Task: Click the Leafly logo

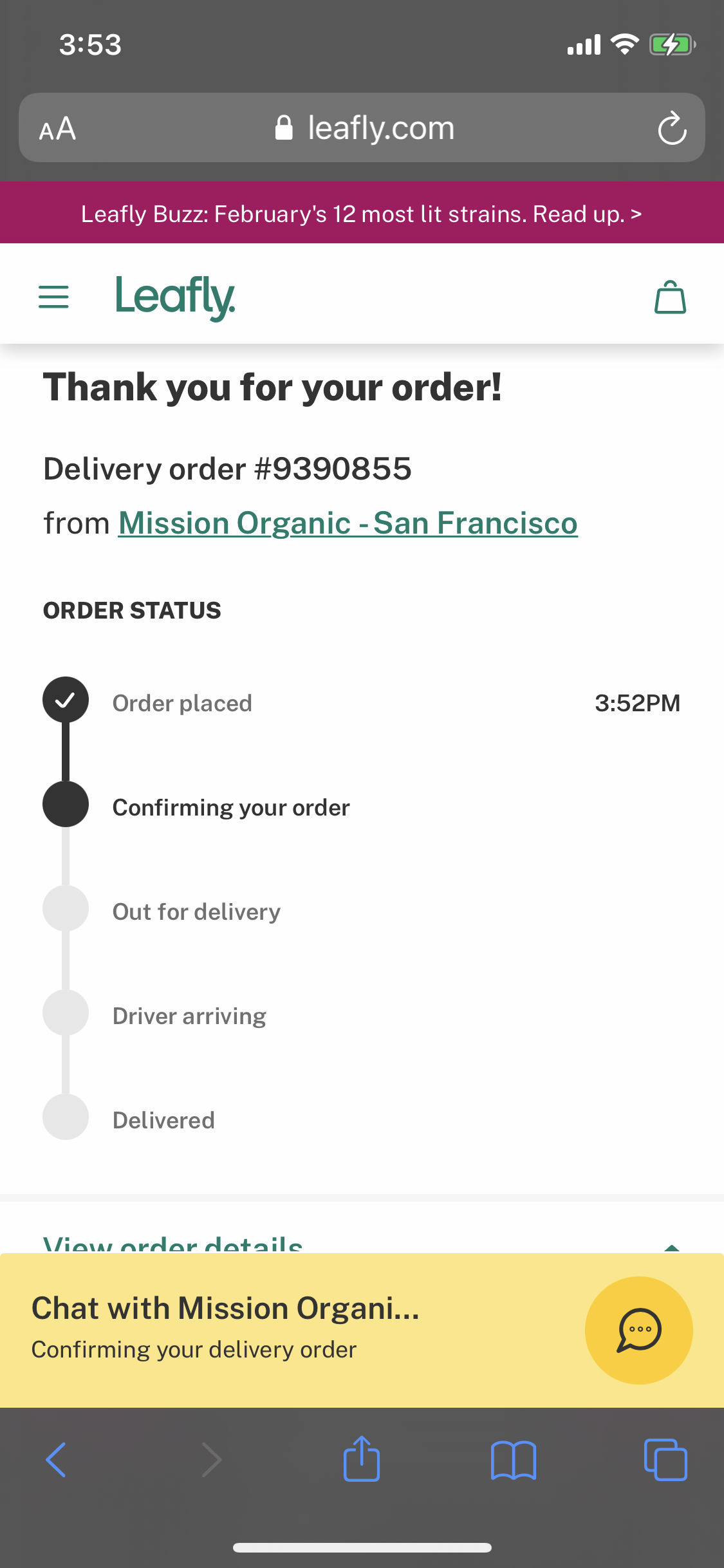Action: [174, 296]
